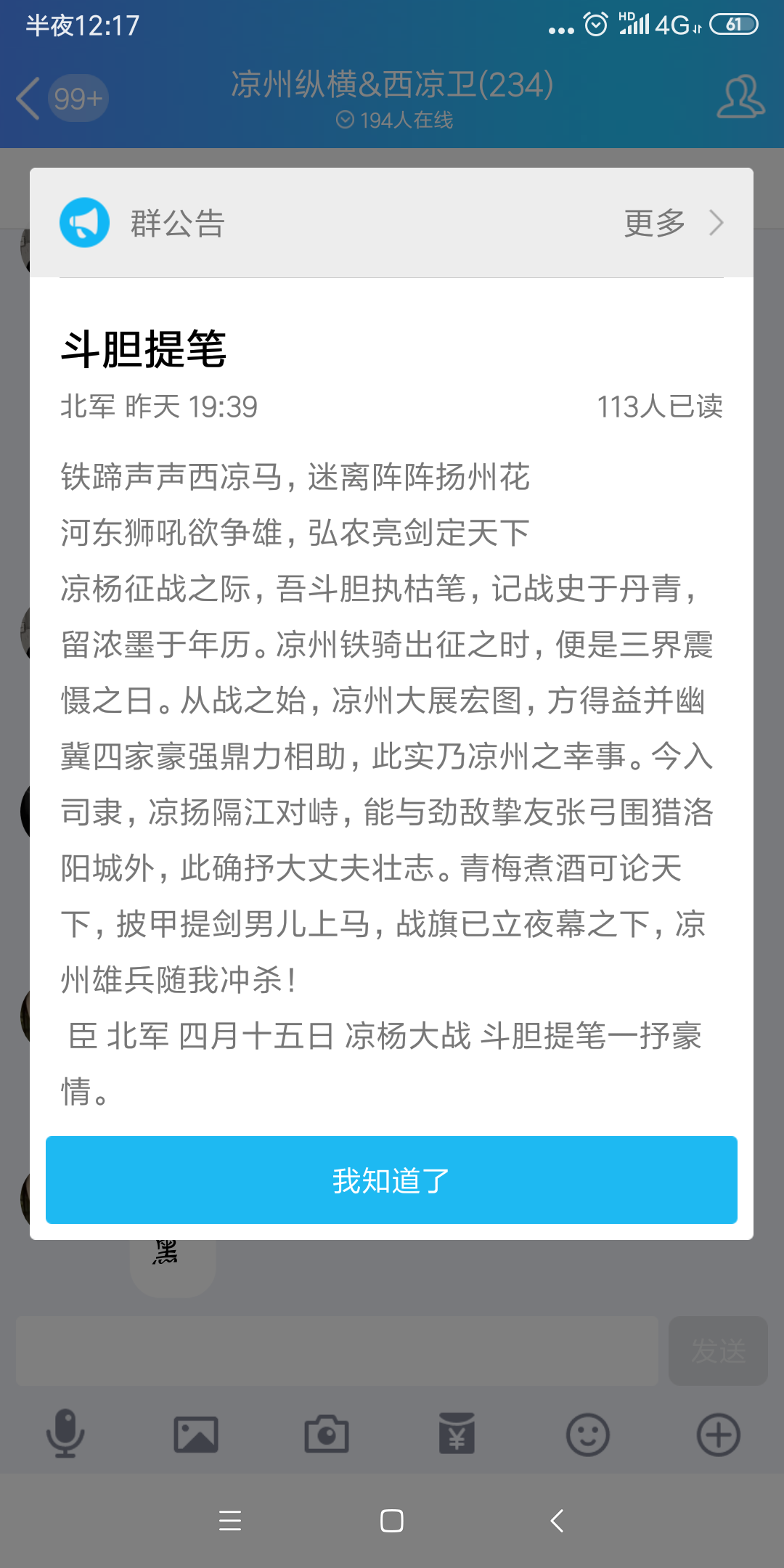Tap the system home button
784x1568 pixels.
(392, 1521)
